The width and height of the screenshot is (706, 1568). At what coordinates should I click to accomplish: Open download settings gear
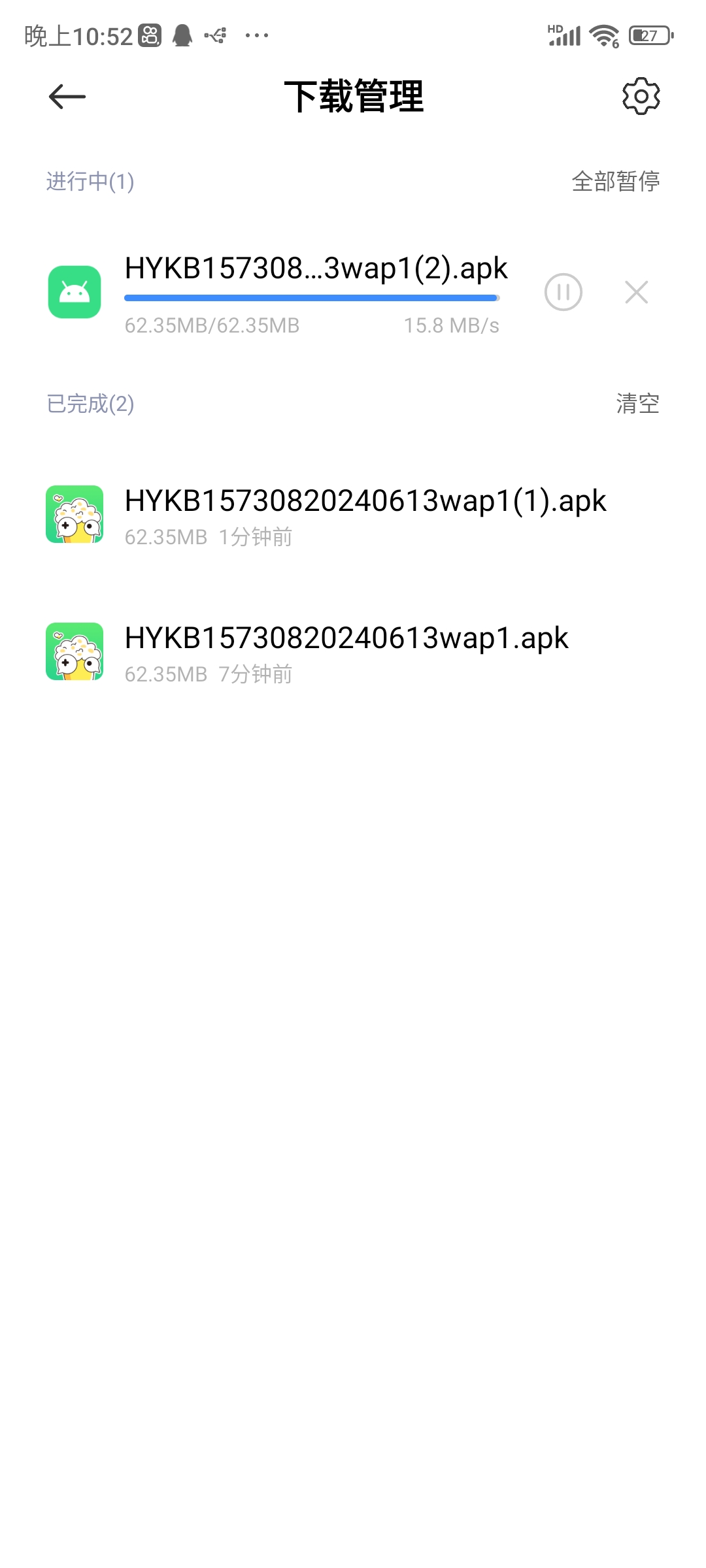point(641,97)
